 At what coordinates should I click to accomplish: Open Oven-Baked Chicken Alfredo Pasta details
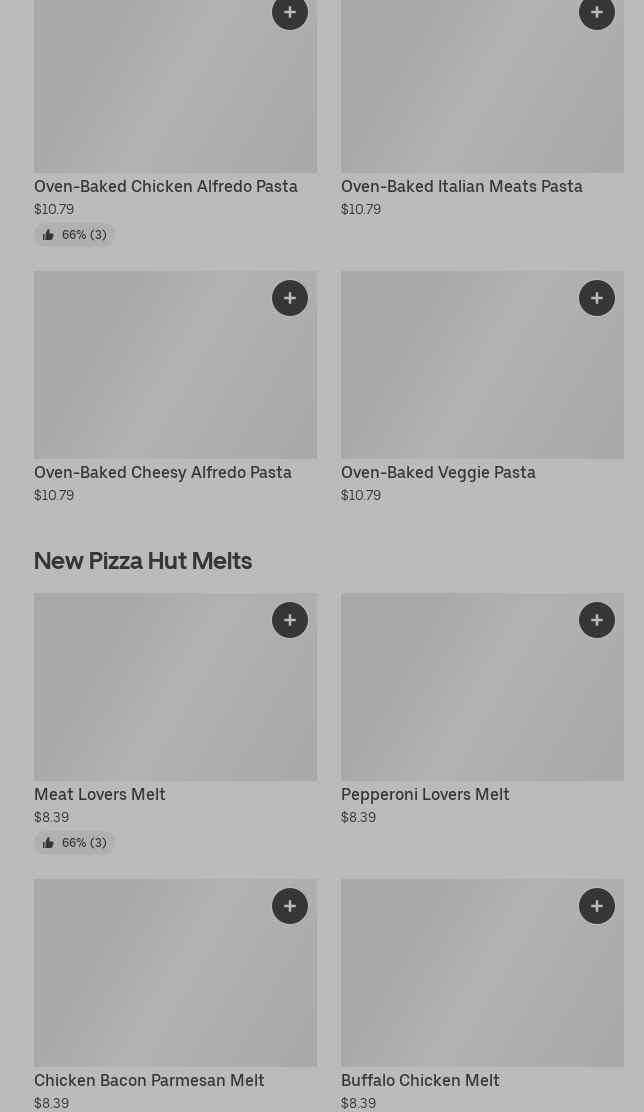coord(166,187)
